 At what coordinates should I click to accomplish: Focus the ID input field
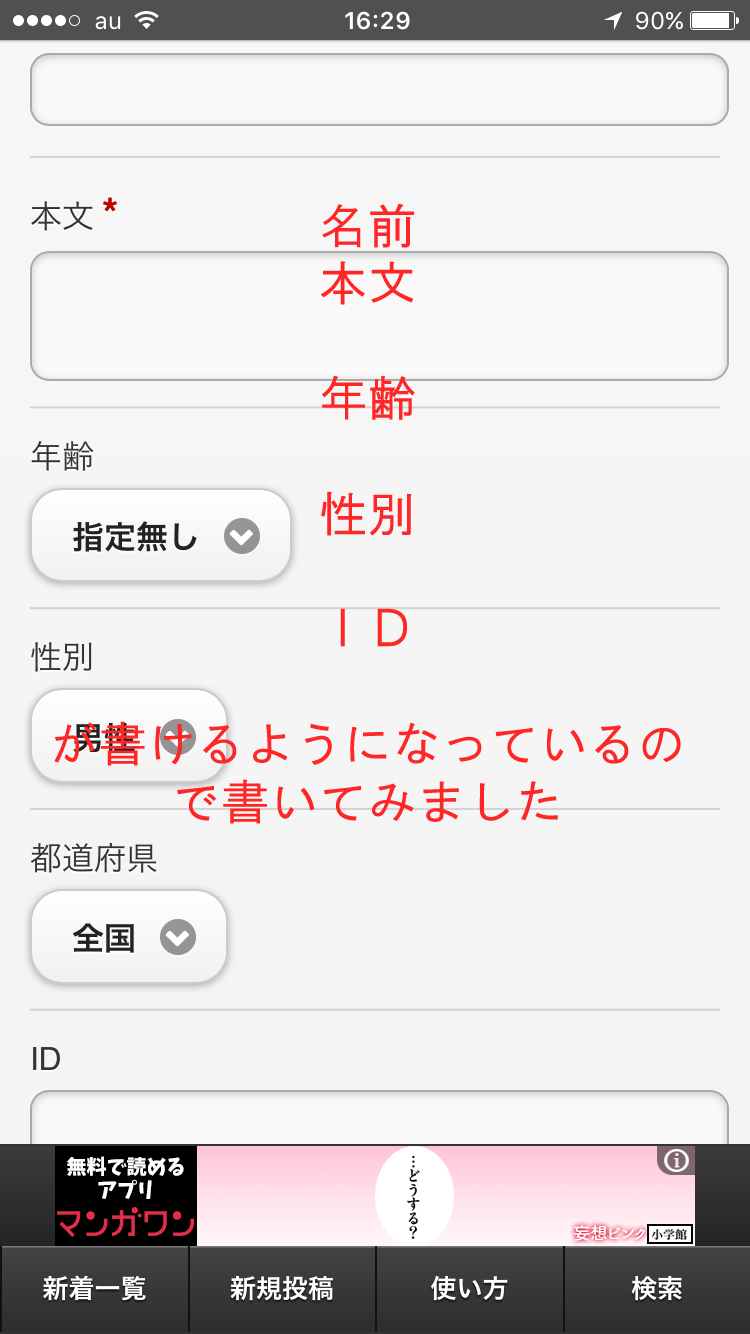(379, 1118)
